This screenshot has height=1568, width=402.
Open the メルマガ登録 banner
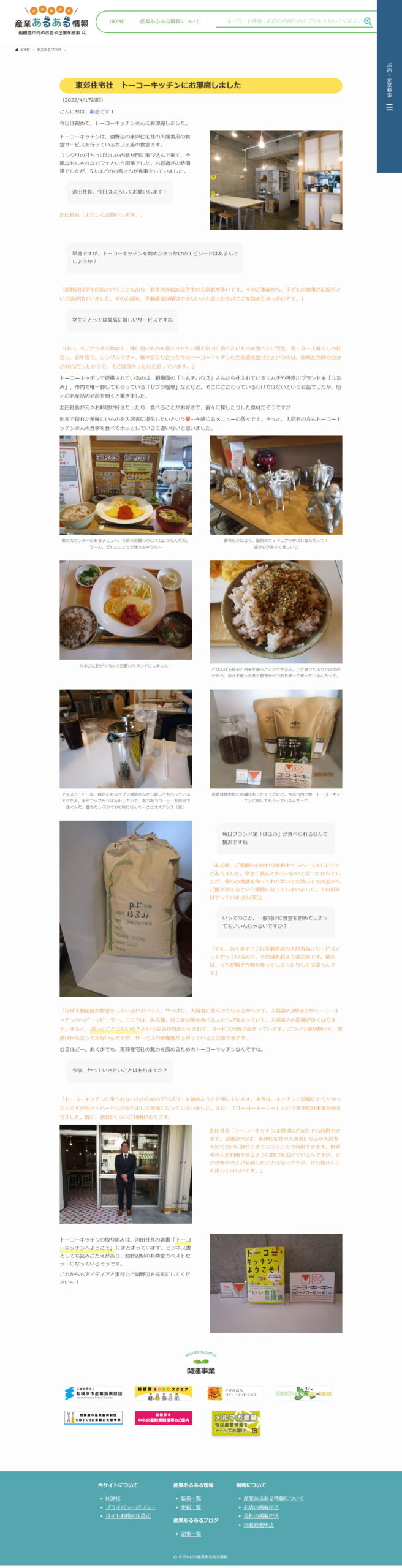tap(235, 1422)
